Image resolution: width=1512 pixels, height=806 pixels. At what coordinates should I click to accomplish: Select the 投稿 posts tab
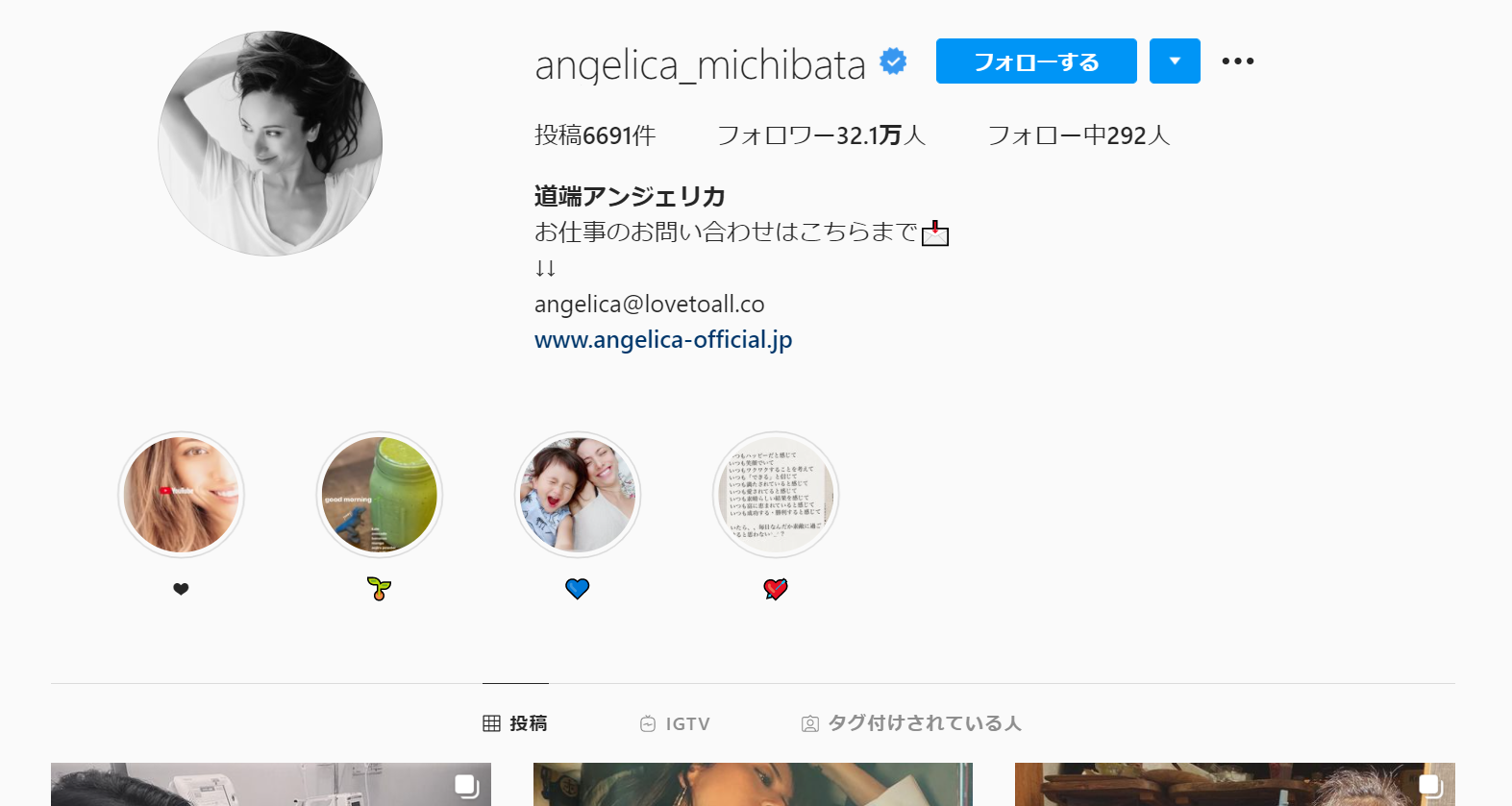point(515,723)
